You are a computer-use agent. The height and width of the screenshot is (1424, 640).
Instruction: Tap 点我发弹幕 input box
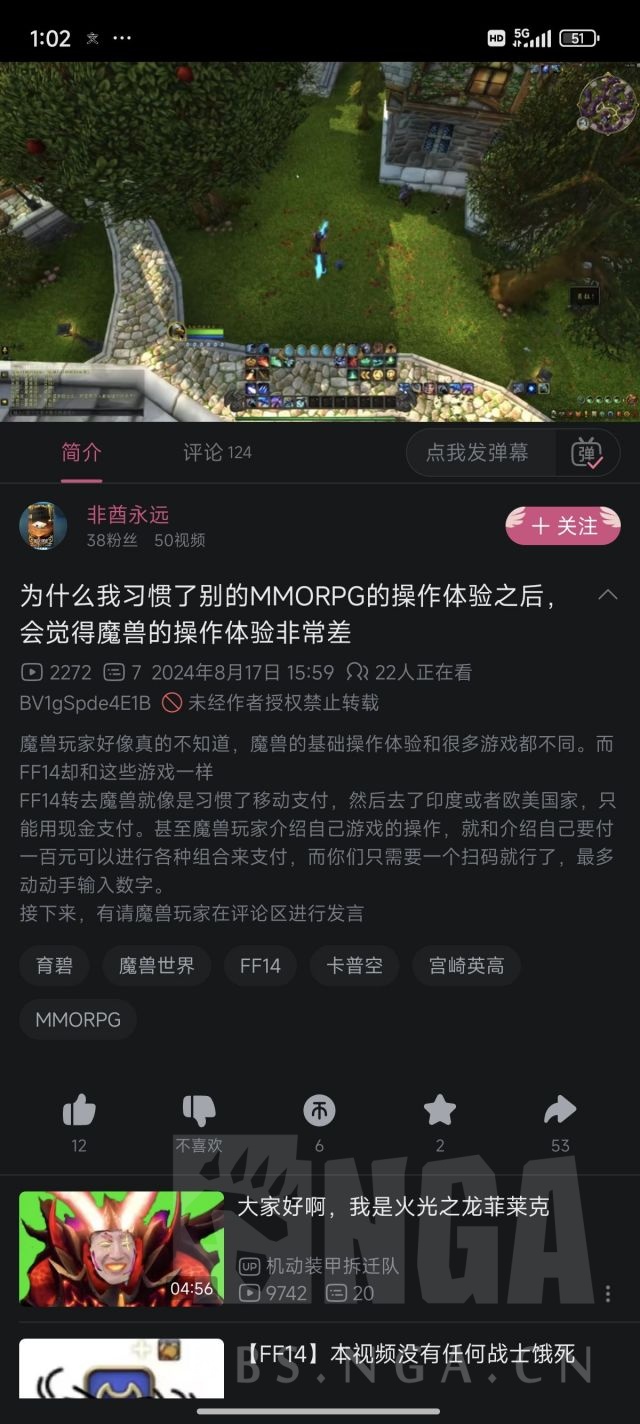tap(477, 452)
